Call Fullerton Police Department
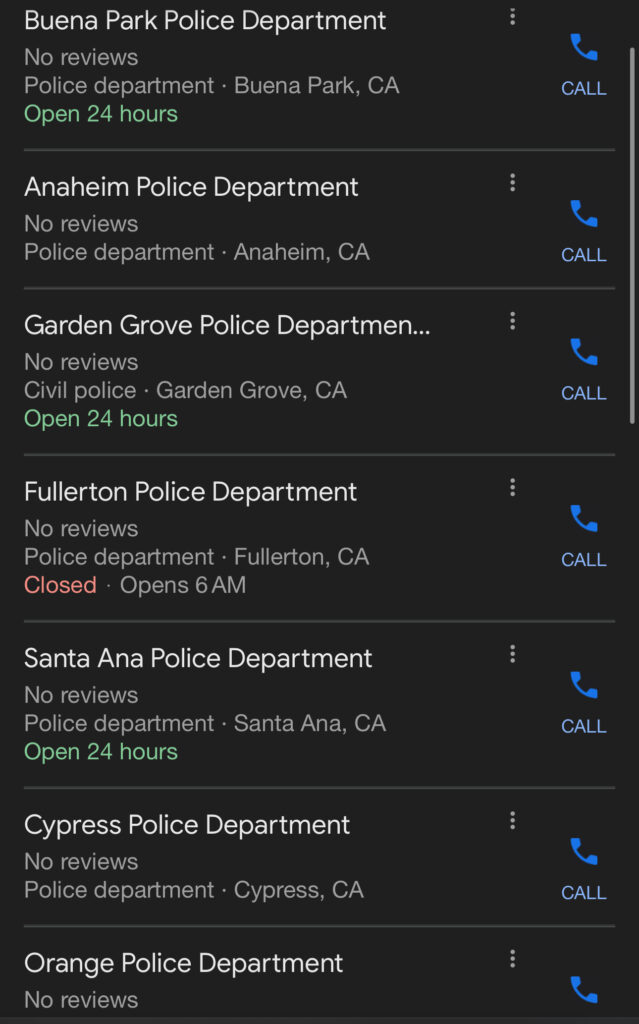Screen dimensions: 639x1024 click(583, 537)
